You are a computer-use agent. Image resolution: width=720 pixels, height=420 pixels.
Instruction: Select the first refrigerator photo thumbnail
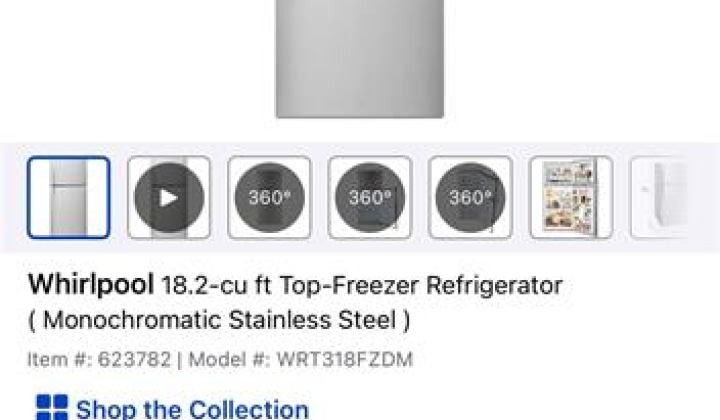(68, 197)
